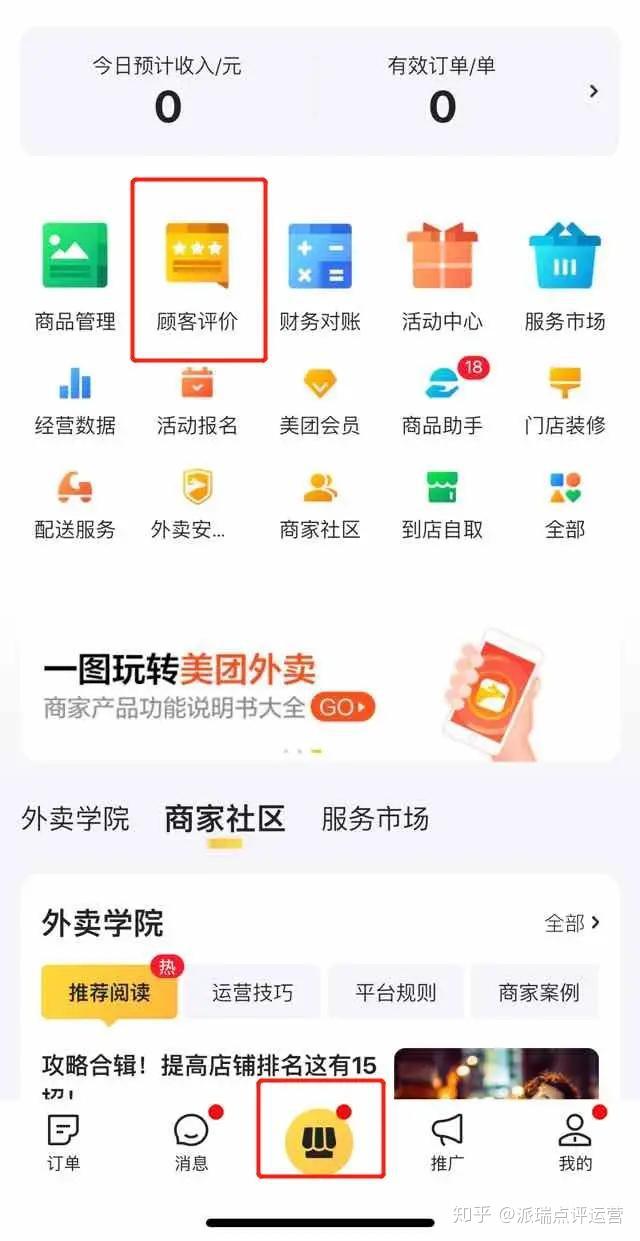Open 财务对账 finance reconciliation

coord(320,272)
